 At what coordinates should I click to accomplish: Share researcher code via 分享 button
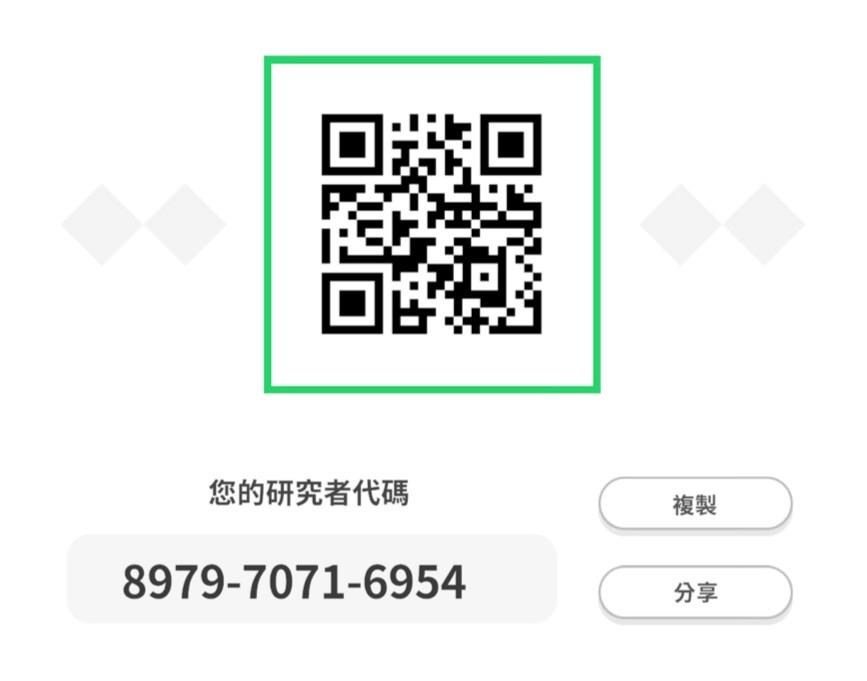tap(695, 592)
